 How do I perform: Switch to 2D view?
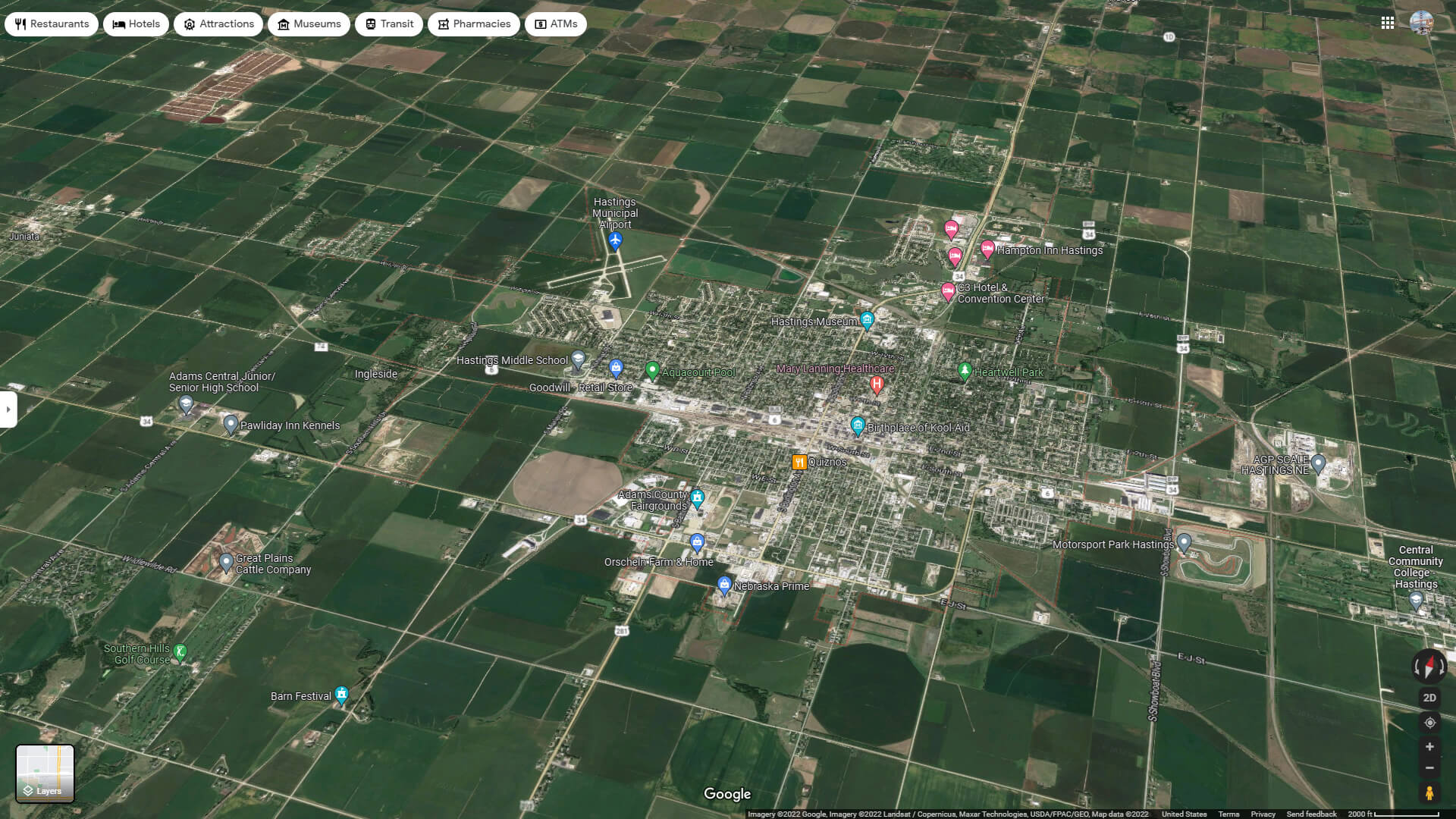click(1429, 698)
